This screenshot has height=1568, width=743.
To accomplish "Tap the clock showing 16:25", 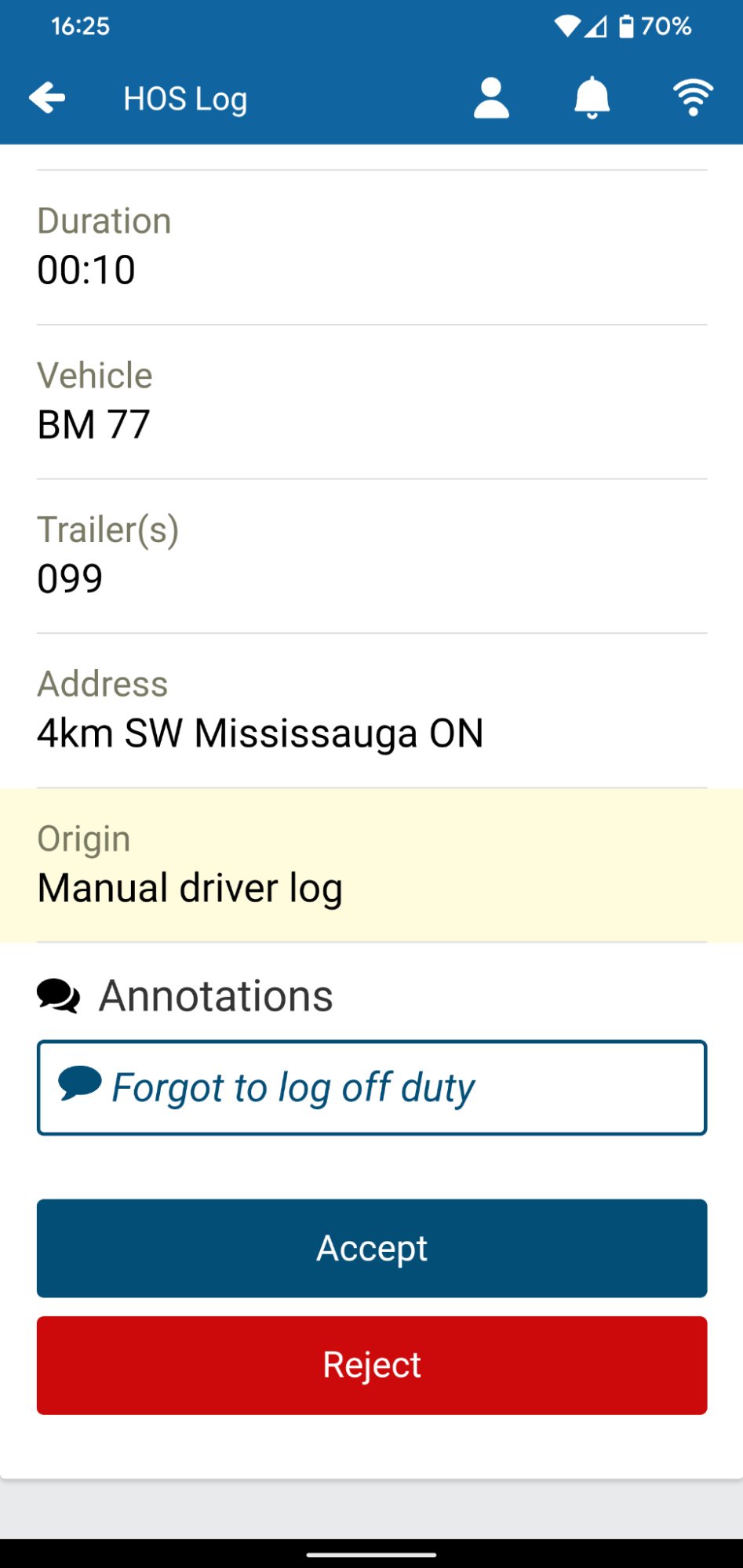I will click(x=81, y=26).
